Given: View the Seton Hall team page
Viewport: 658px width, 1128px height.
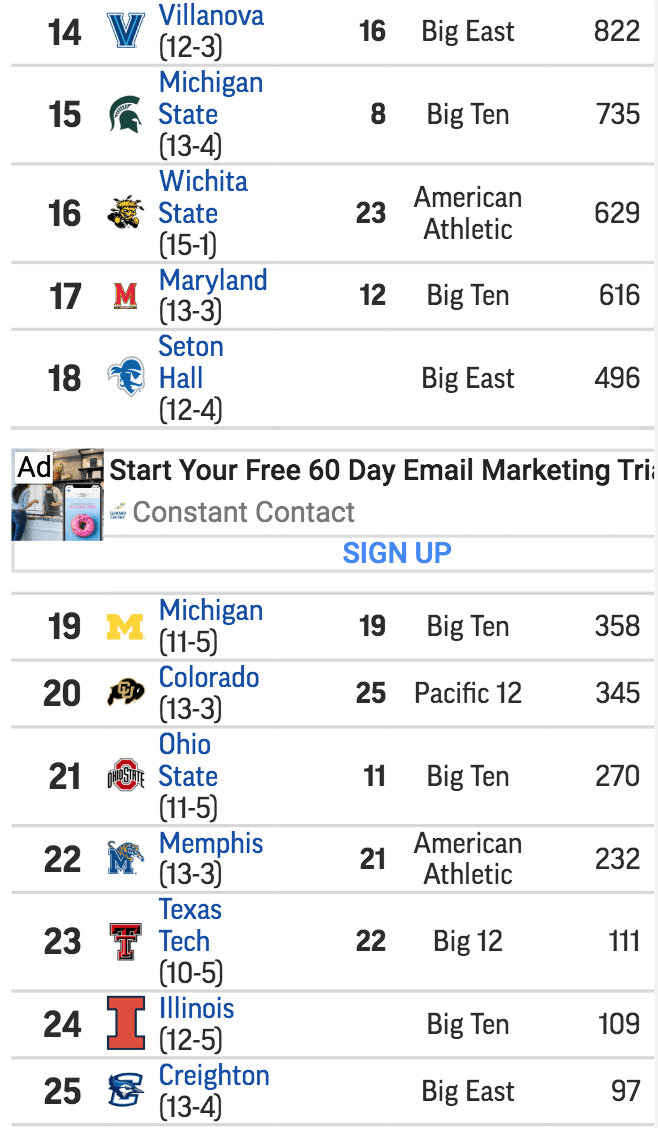Looking at the screenshot, I should [x=191, y=363].
